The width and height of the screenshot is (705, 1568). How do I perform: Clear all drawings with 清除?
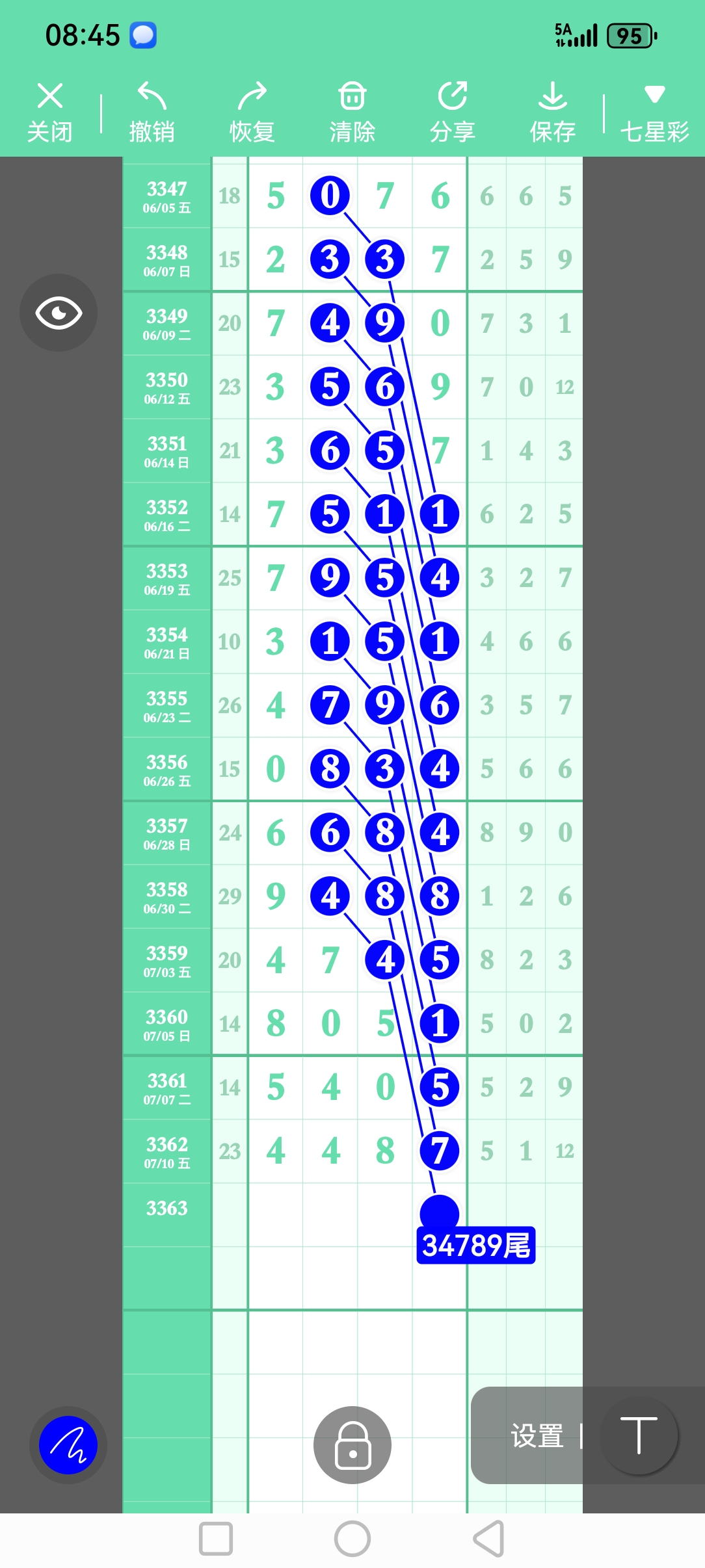[352, 111]
